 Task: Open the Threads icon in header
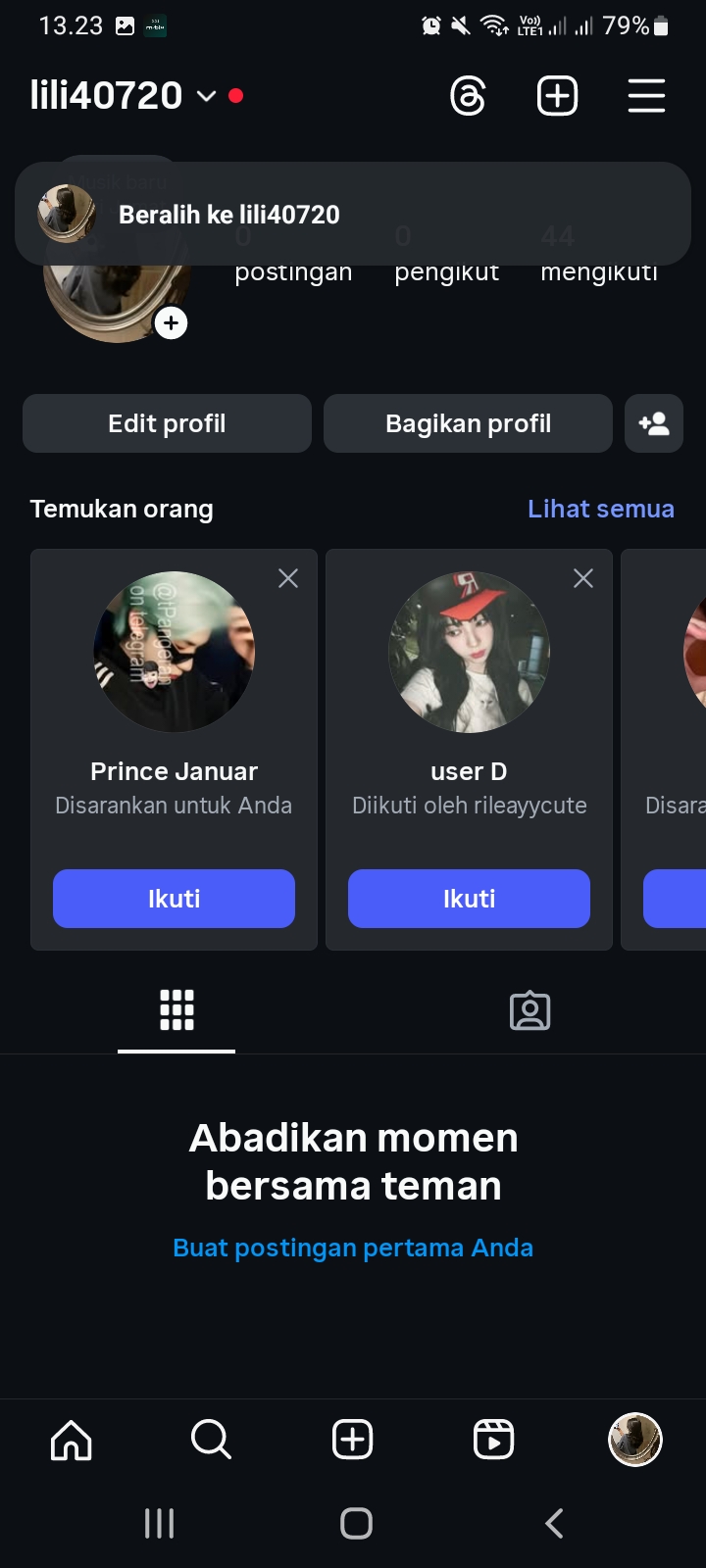(x=468, y=96)
